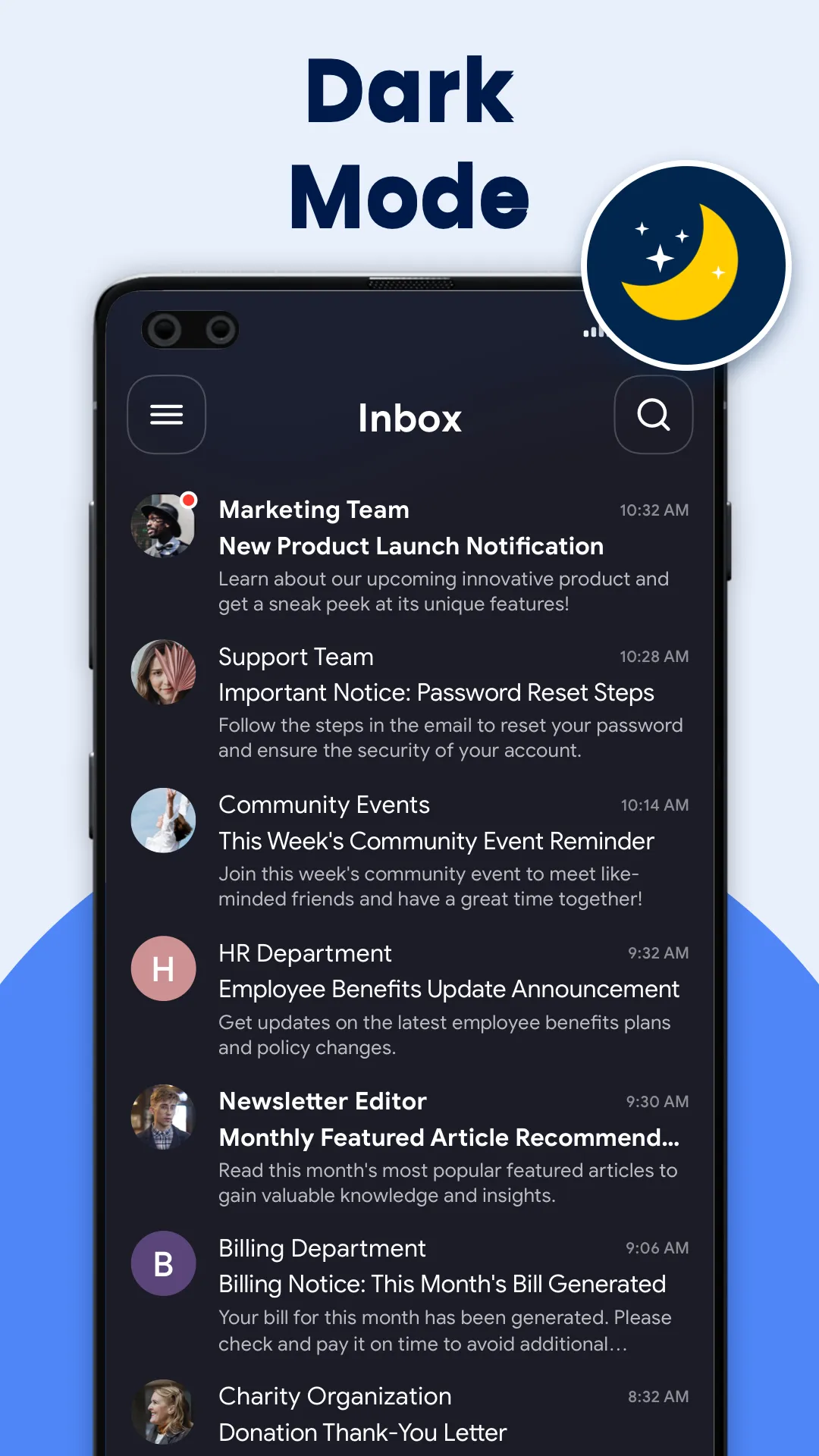This screenshot has height=1456, width=819.
Task: Click the unread indicator dot on Marketing Team
Action: (x=190, y=500)
